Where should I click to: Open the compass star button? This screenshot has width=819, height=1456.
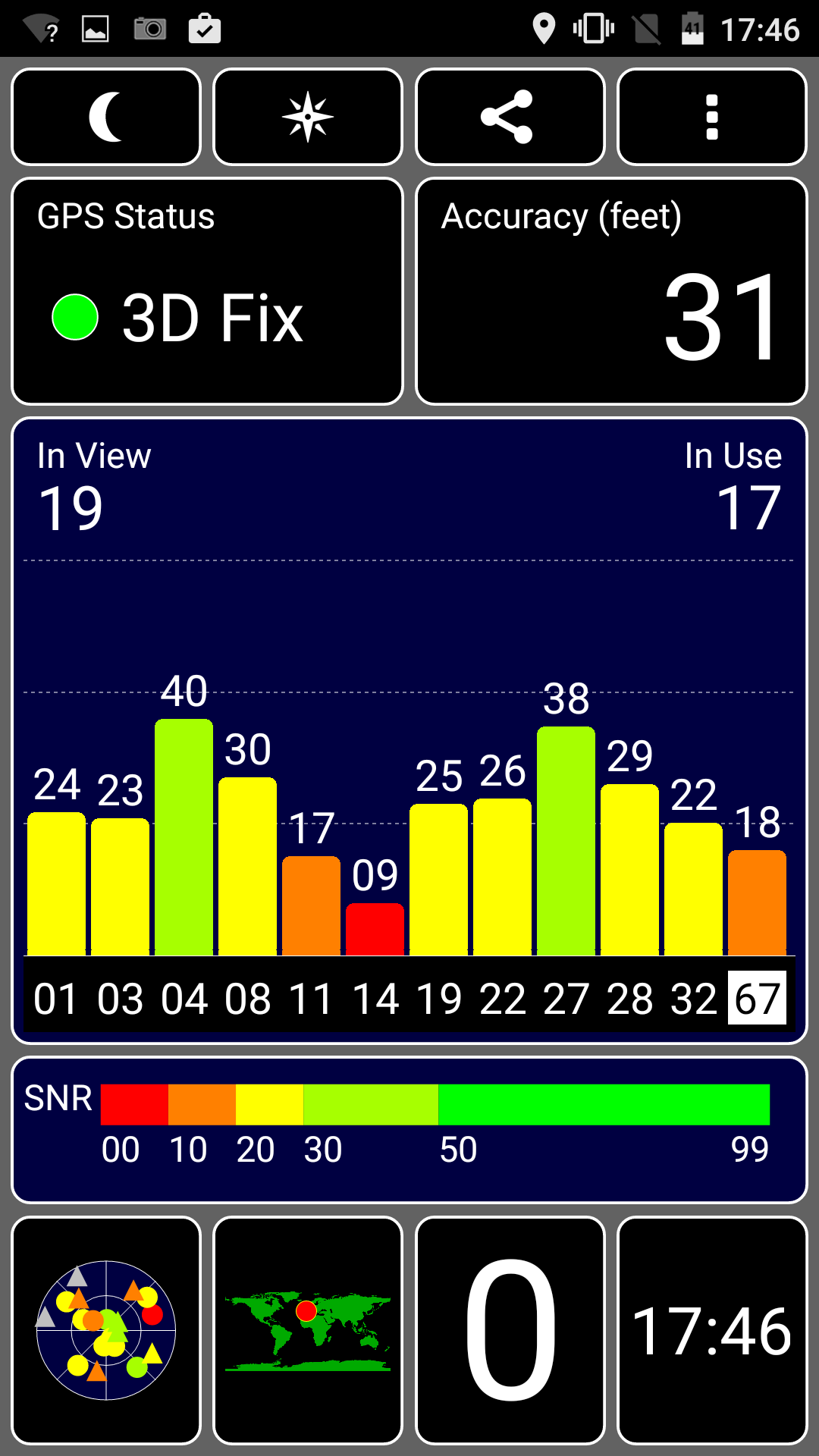tap(308, 117)
